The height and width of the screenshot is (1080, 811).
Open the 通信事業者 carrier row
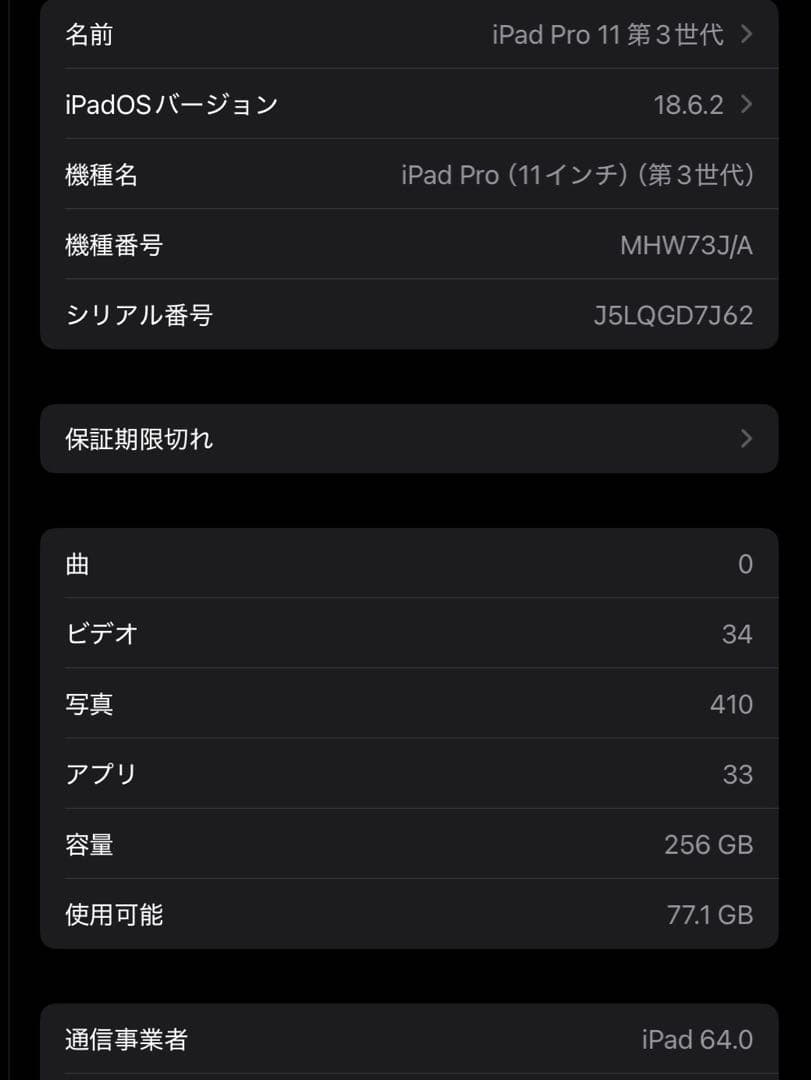(400, 1039)
